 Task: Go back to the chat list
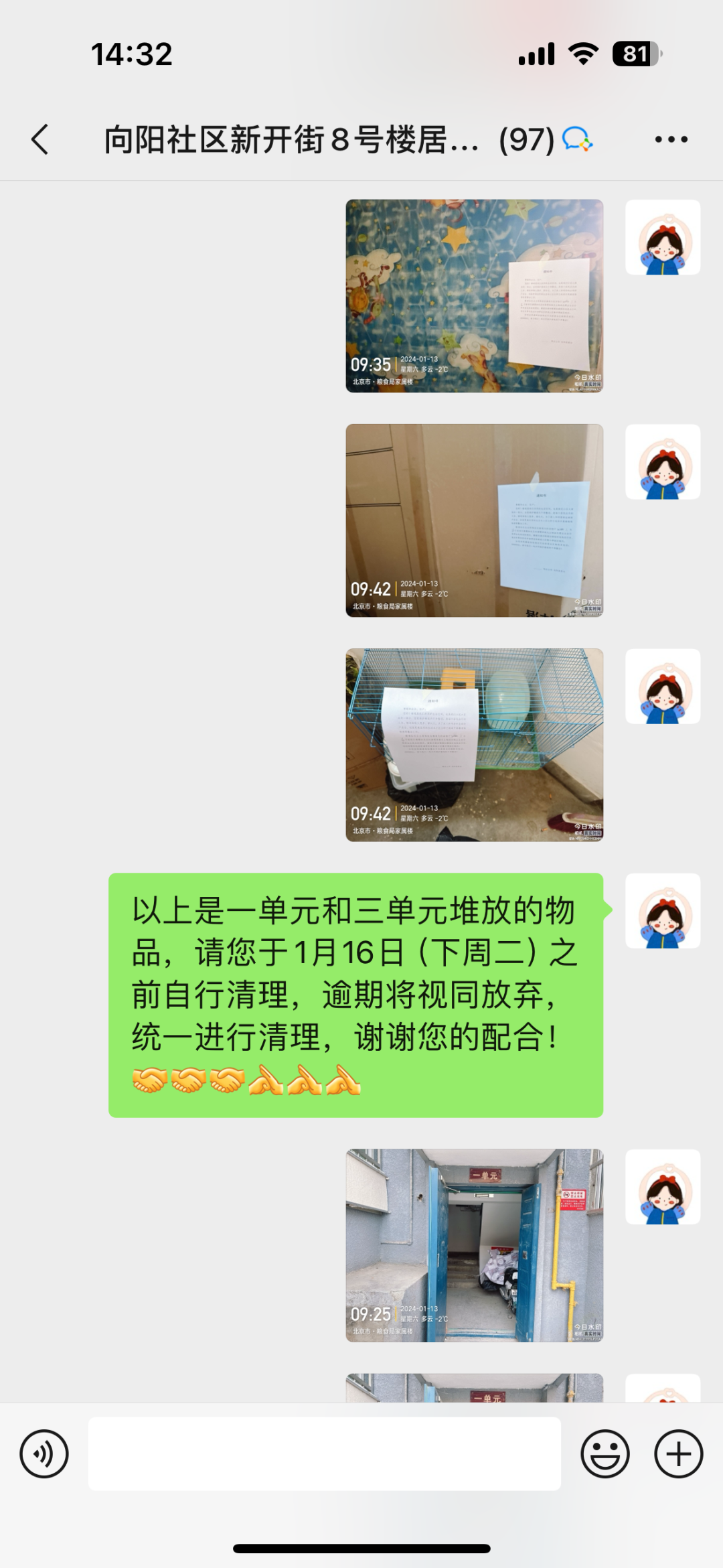coord(40,139)
